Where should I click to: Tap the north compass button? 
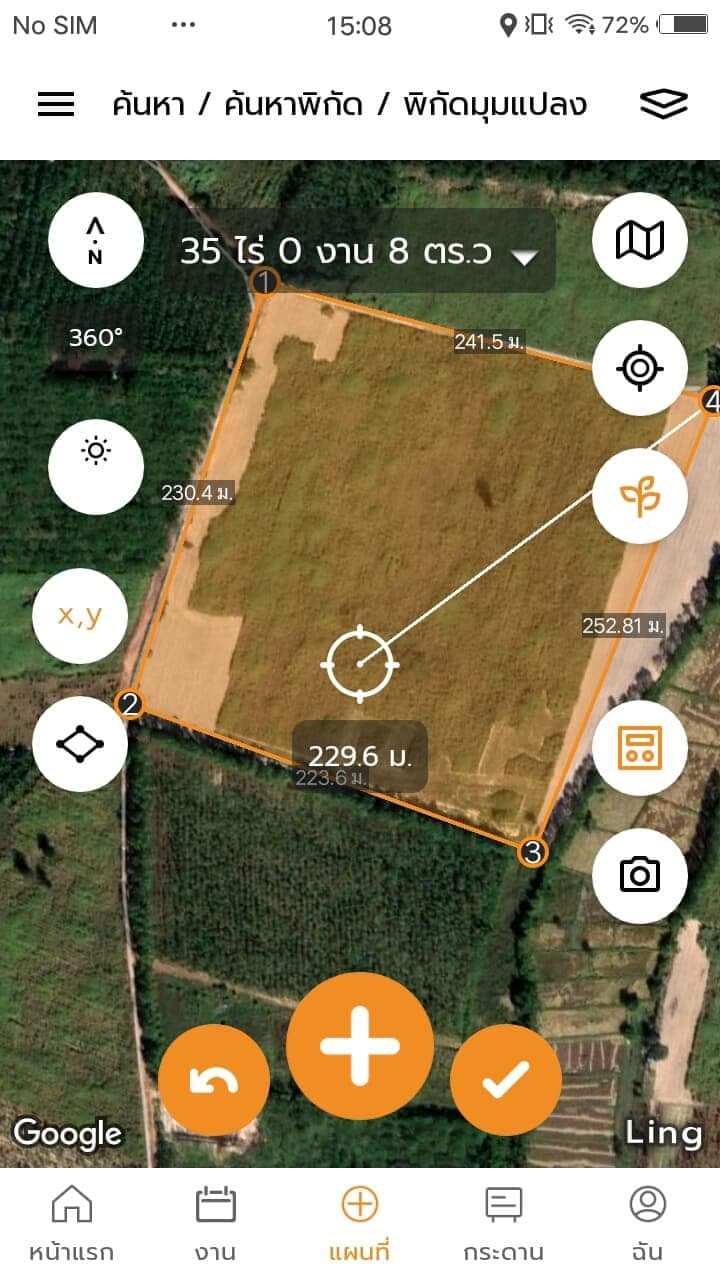point(96,240)
